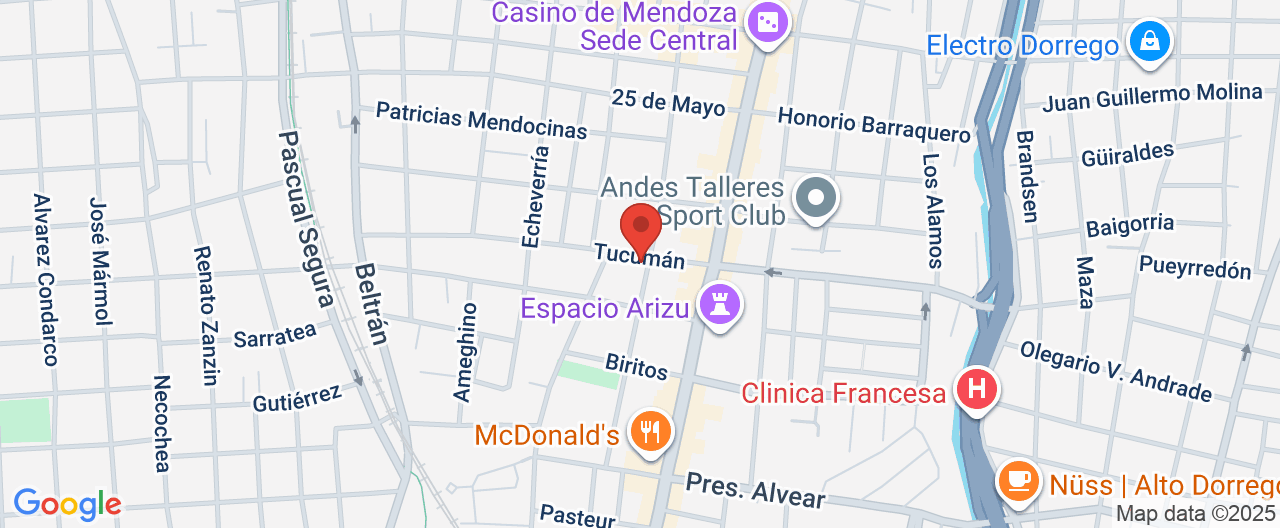Select the Espacio Arizu place marker
Image resolution: width=1280 pixels, height=528 pixels.
[720, 306]
